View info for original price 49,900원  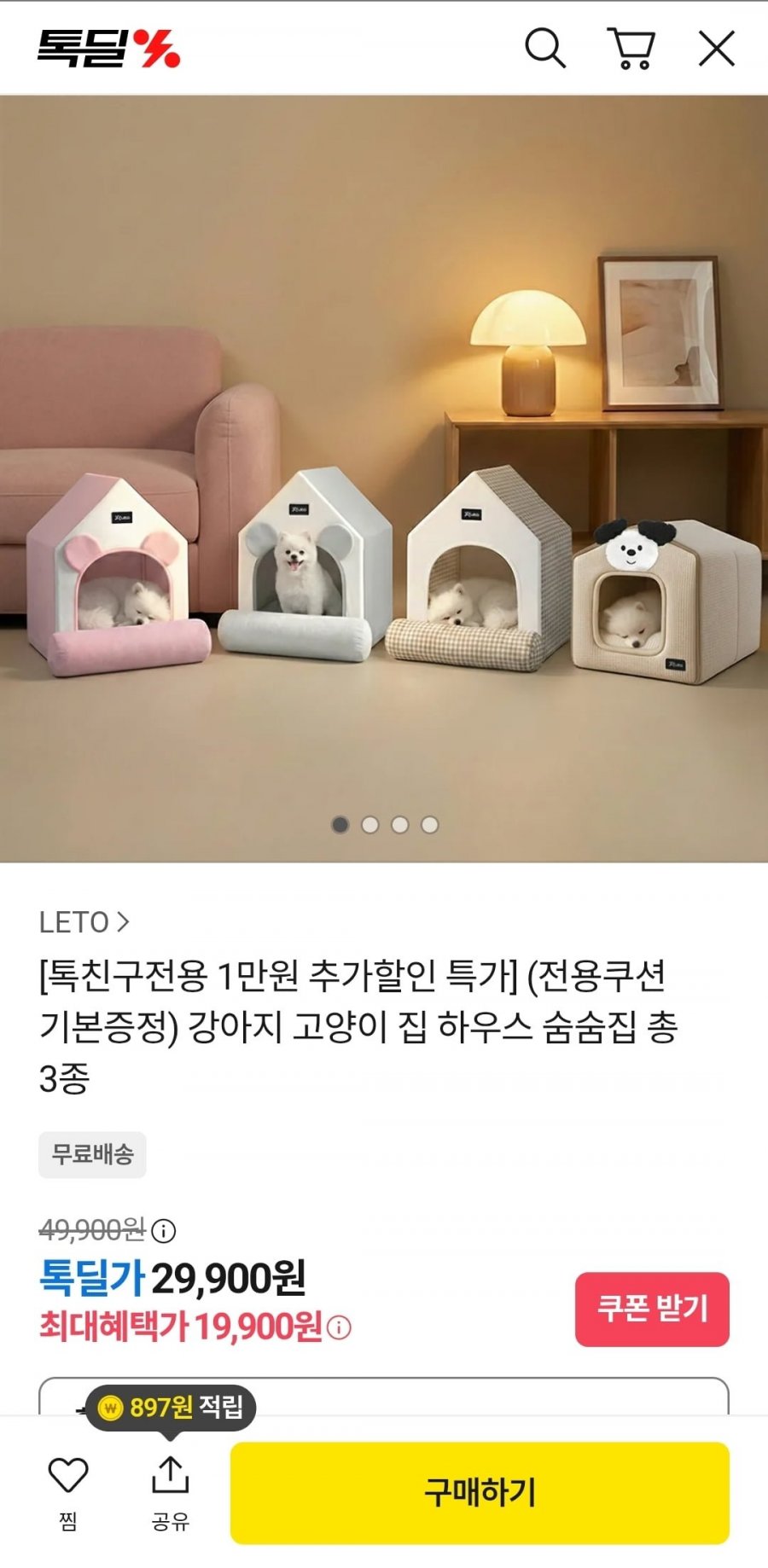[164, 1231]
